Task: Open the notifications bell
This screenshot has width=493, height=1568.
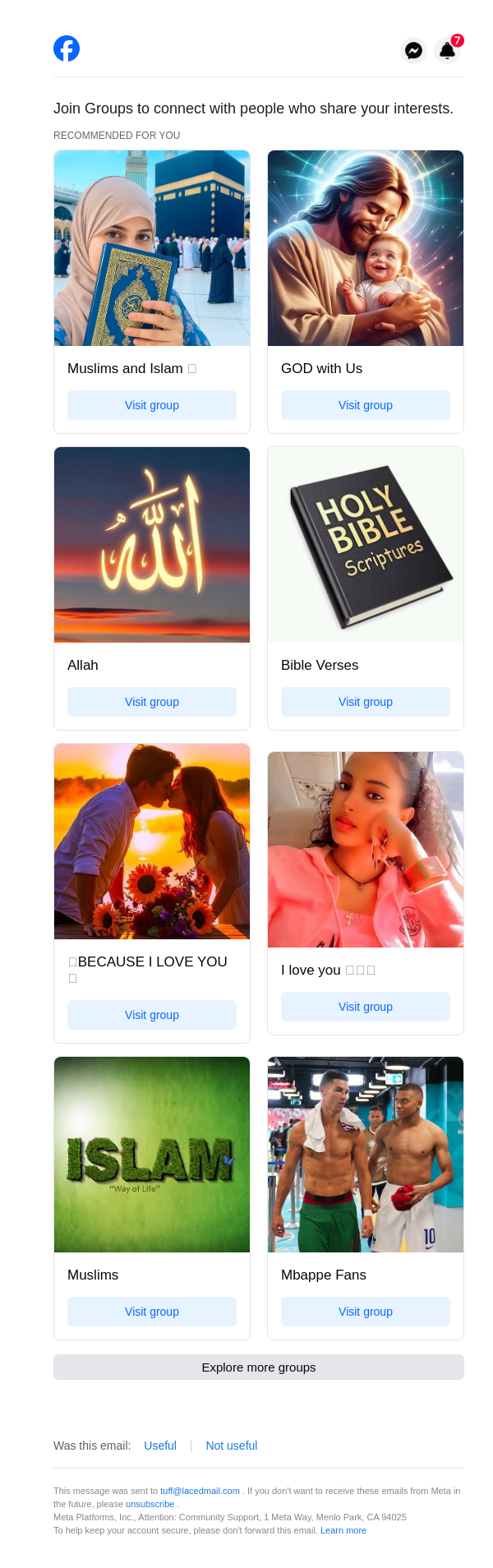Action: tap(448, 50)
